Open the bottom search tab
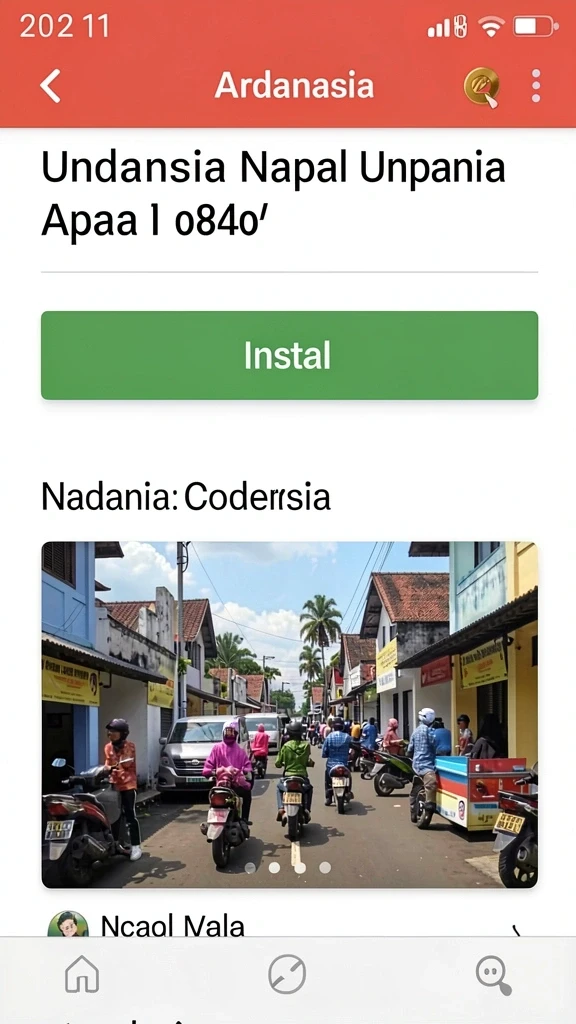The image size is (576, 1024). point(493,975)
